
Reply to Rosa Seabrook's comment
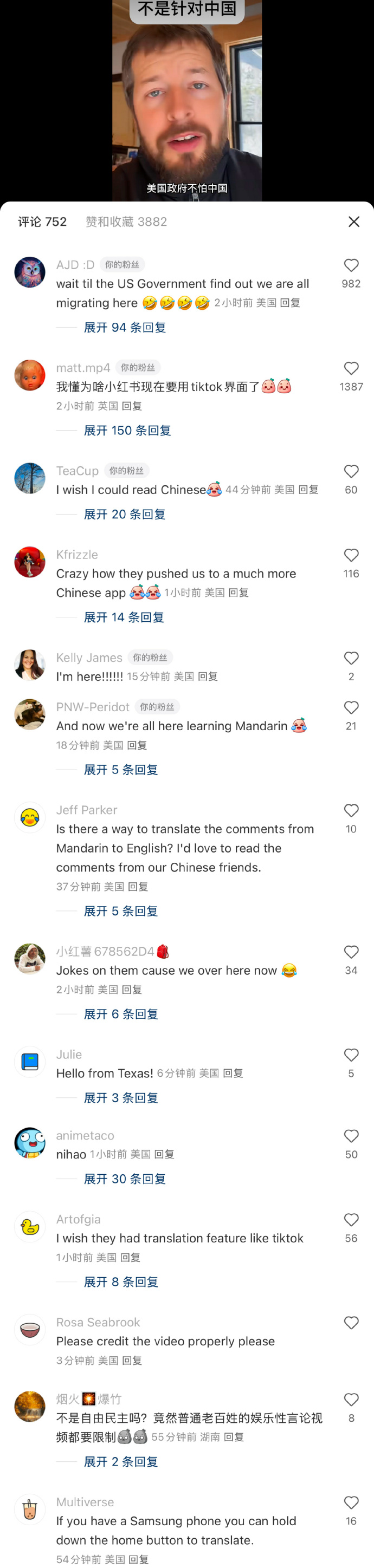[x=132, y=1361]
